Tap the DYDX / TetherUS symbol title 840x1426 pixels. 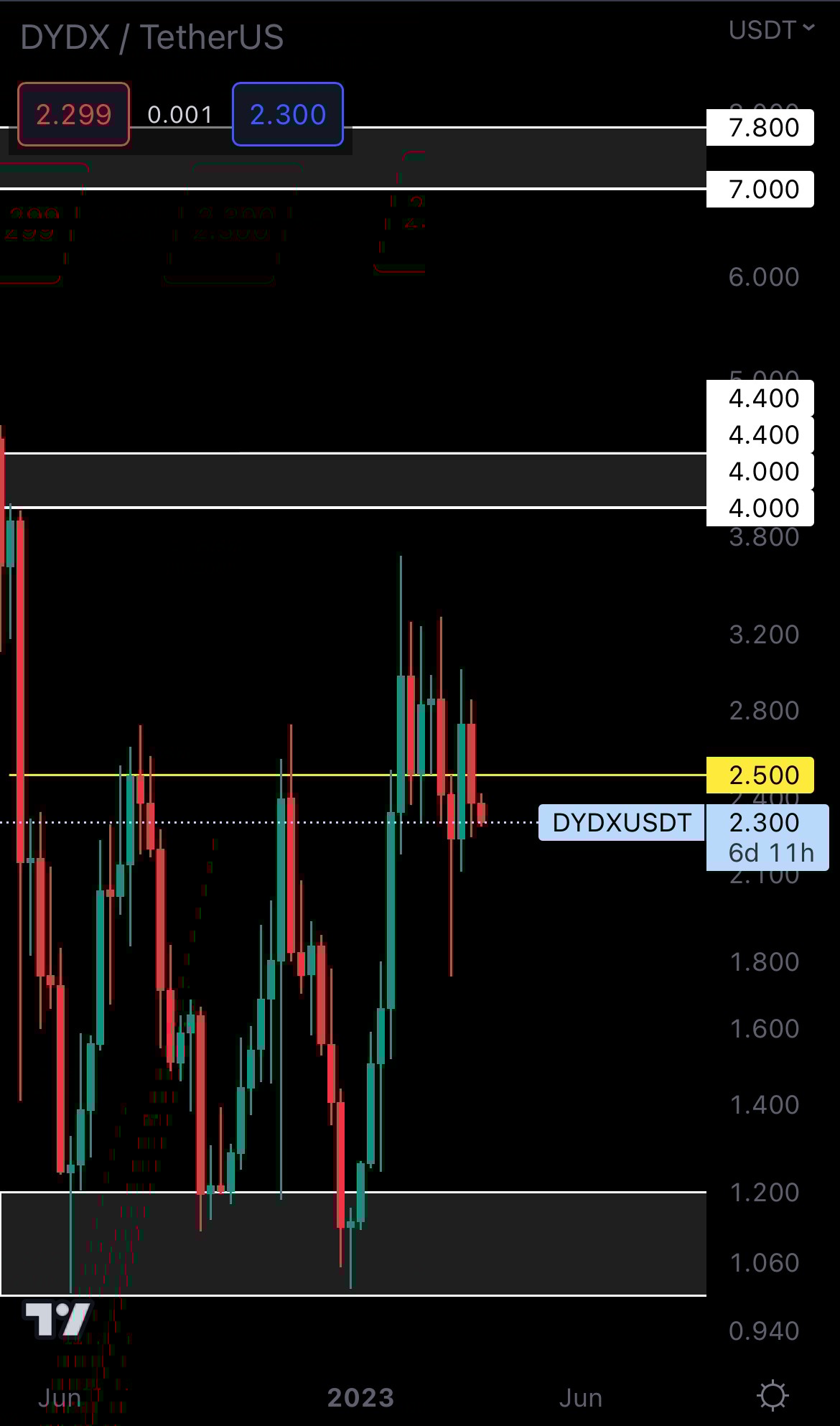152,37
